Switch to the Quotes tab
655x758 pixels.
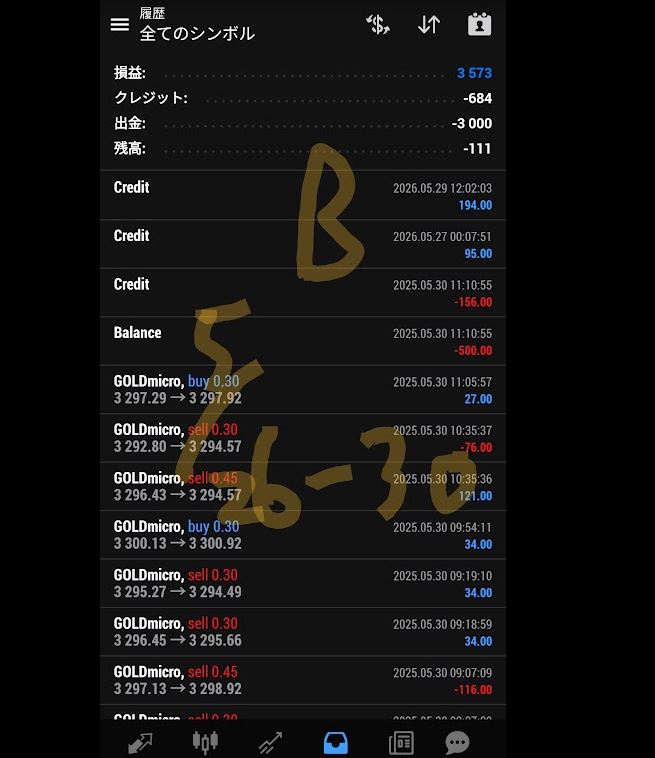coord(140,743)
